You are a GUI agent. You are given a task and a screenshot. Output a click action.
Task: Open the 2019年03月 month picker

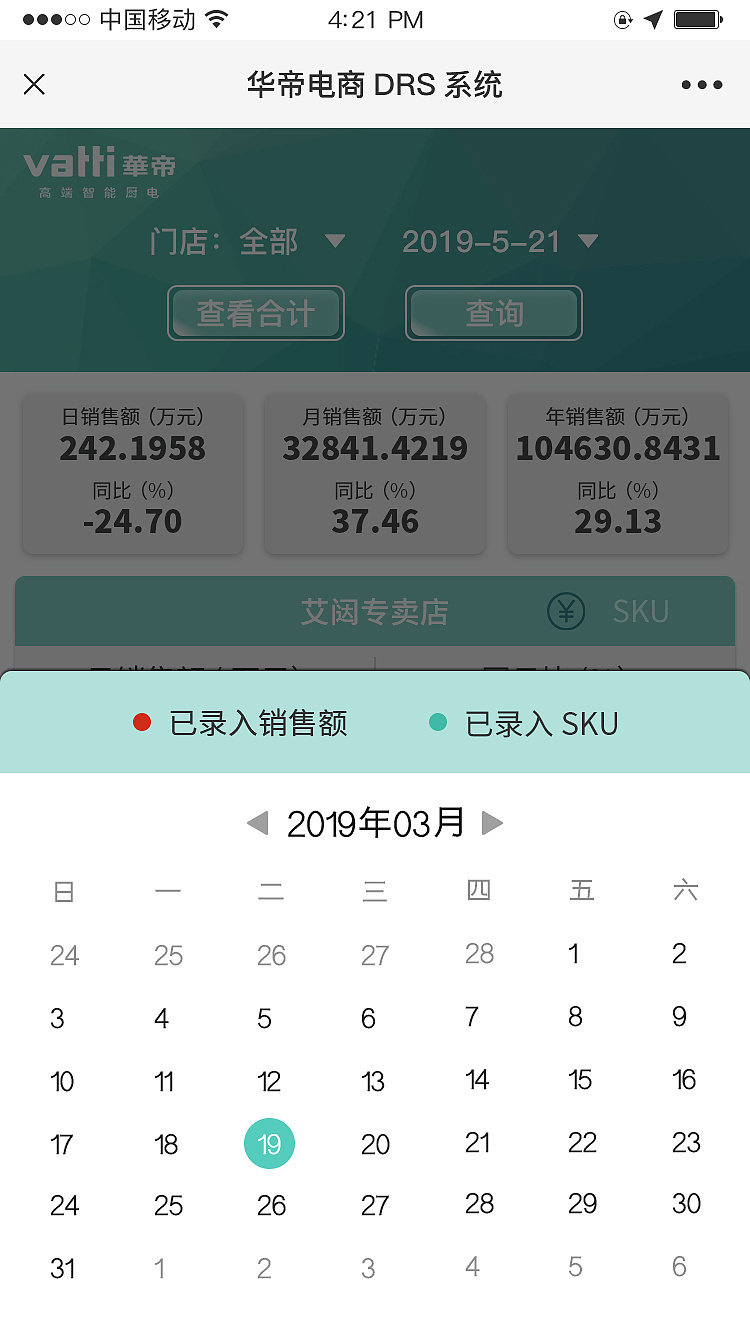pos(374,822)
